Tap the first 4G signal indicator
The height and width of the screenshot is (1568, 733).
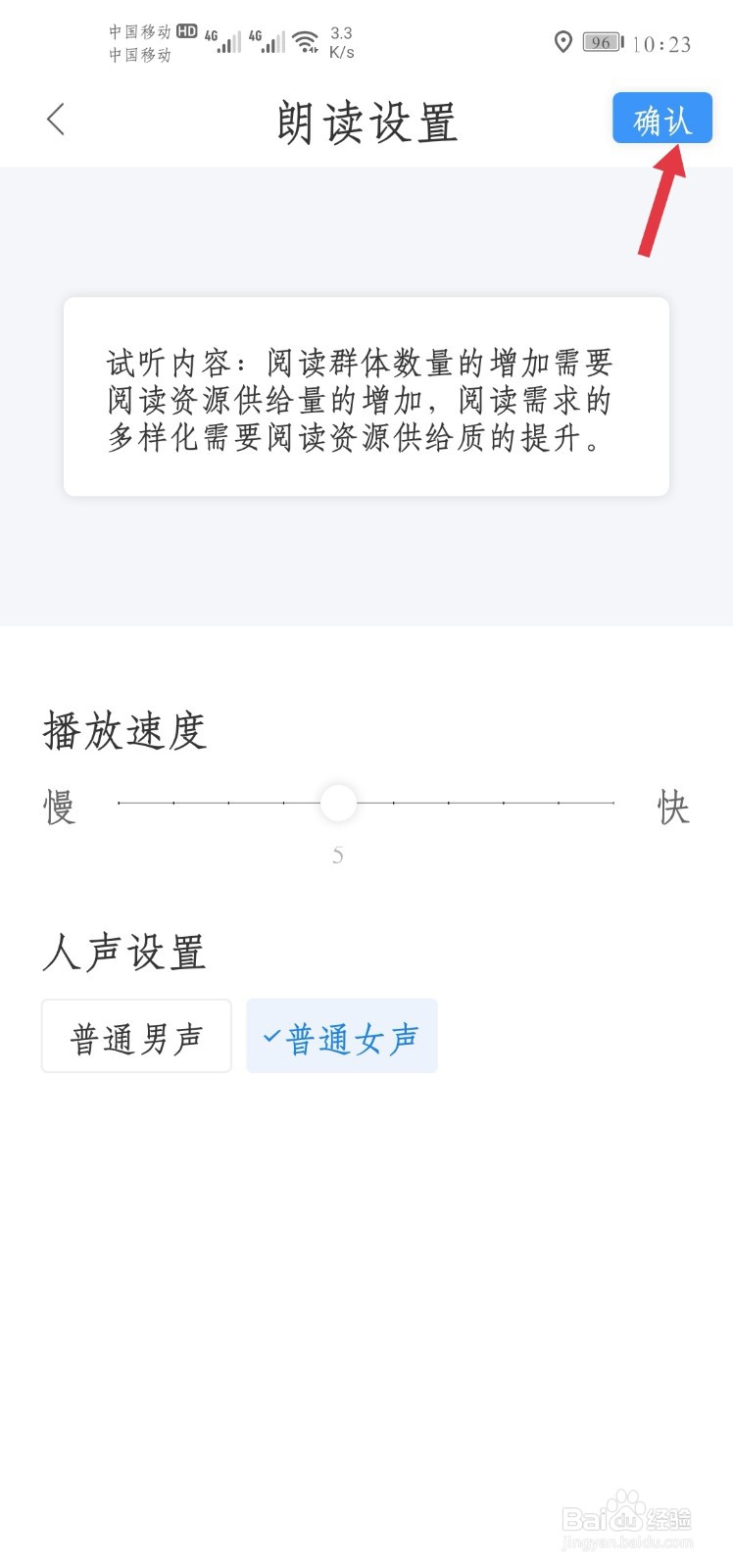pyautogui.click(x=225, y=41)
